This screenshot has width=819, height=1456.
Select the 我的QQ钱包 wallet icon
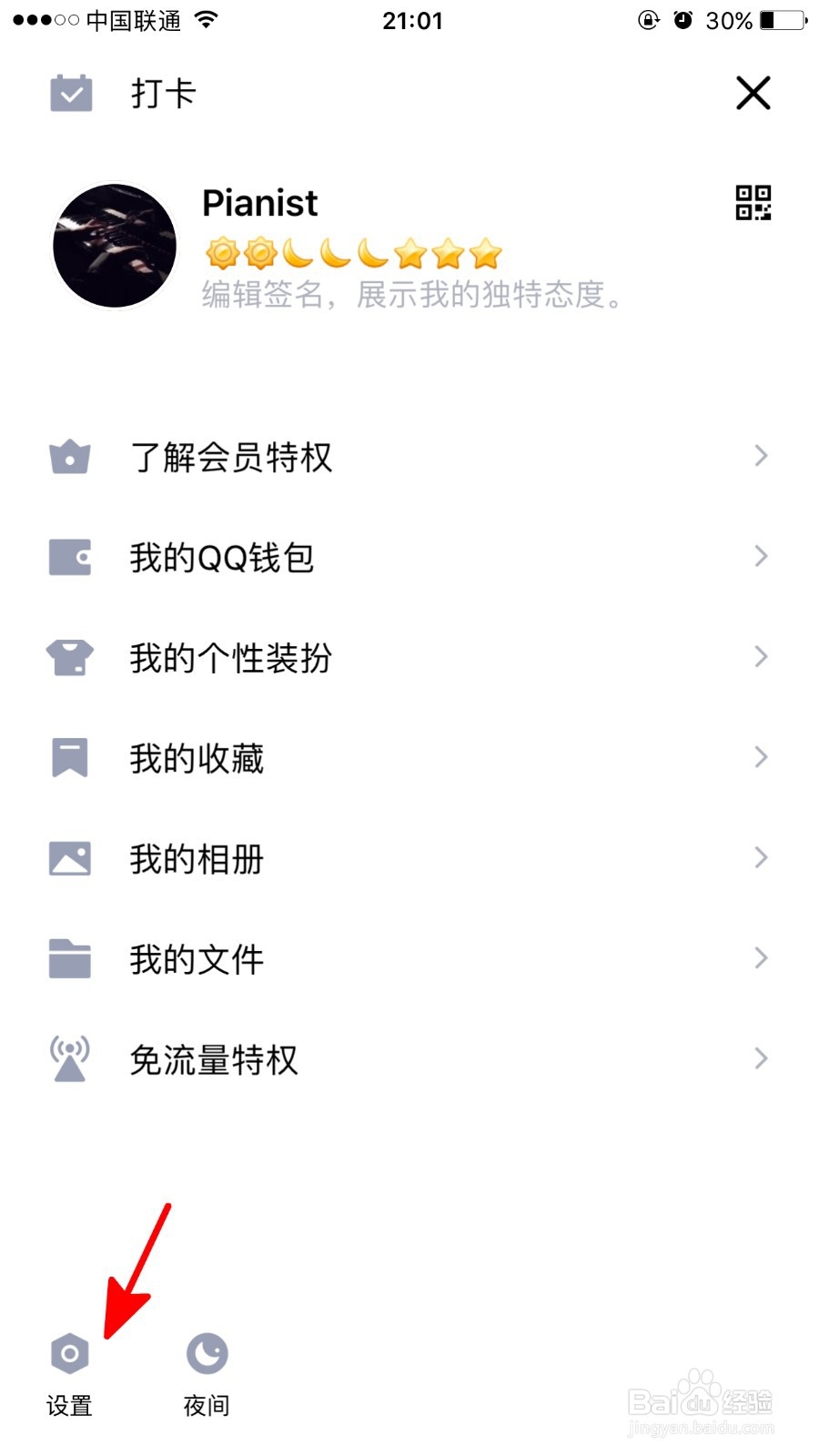coord(70,558)
